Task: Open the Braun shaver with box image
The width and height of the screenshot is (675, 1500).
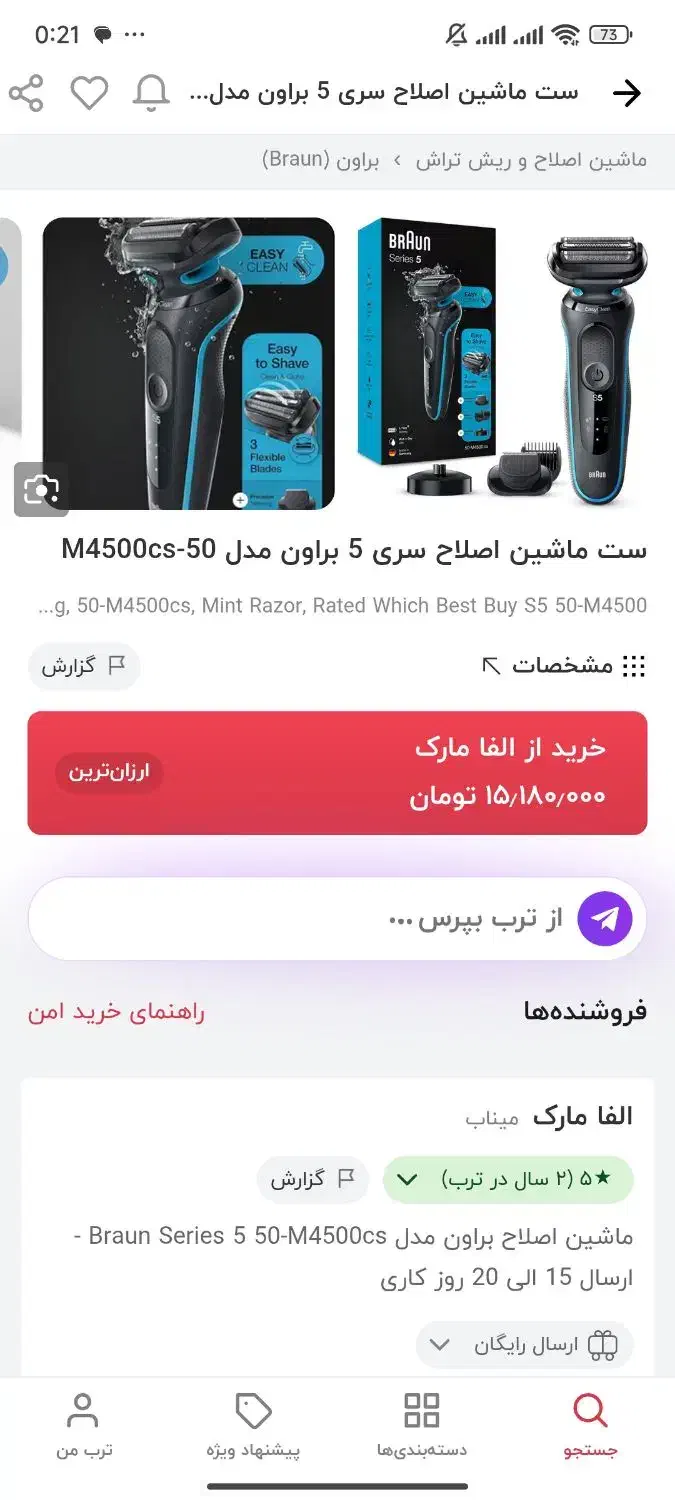Action: [501, 364]
